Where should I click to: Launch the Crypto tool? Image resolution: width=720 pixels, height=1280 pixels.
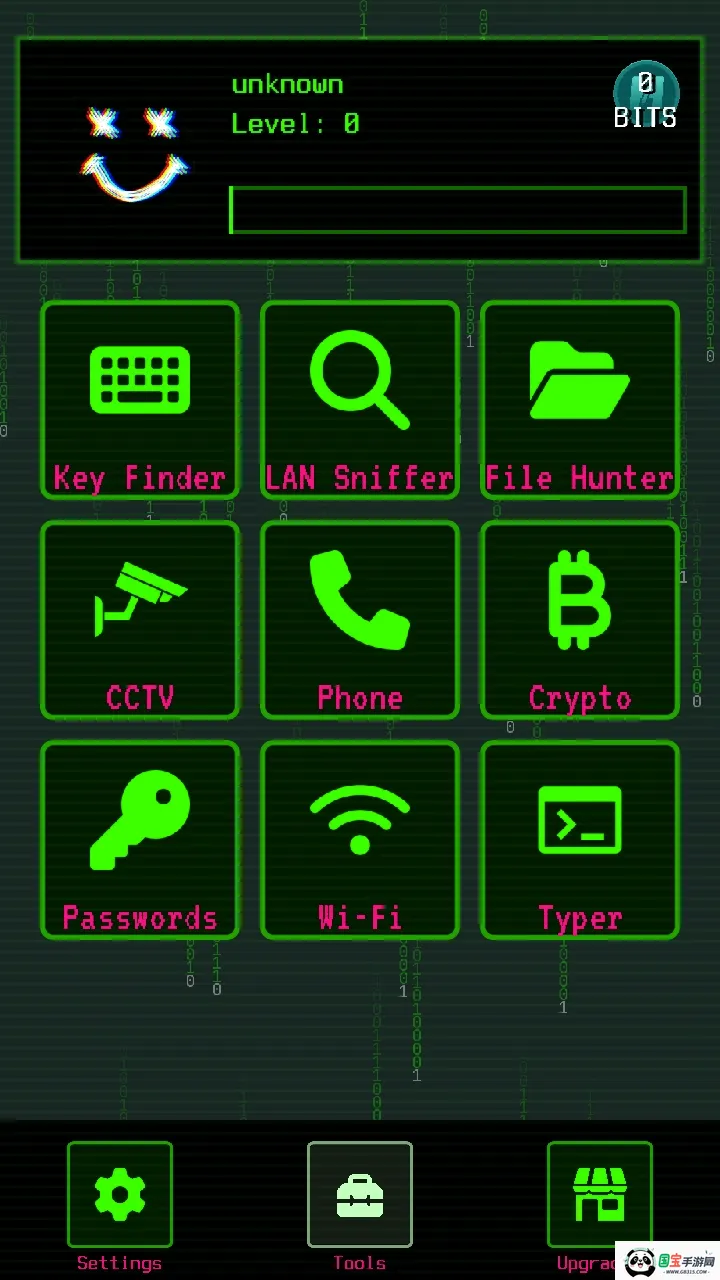point(580,620)
